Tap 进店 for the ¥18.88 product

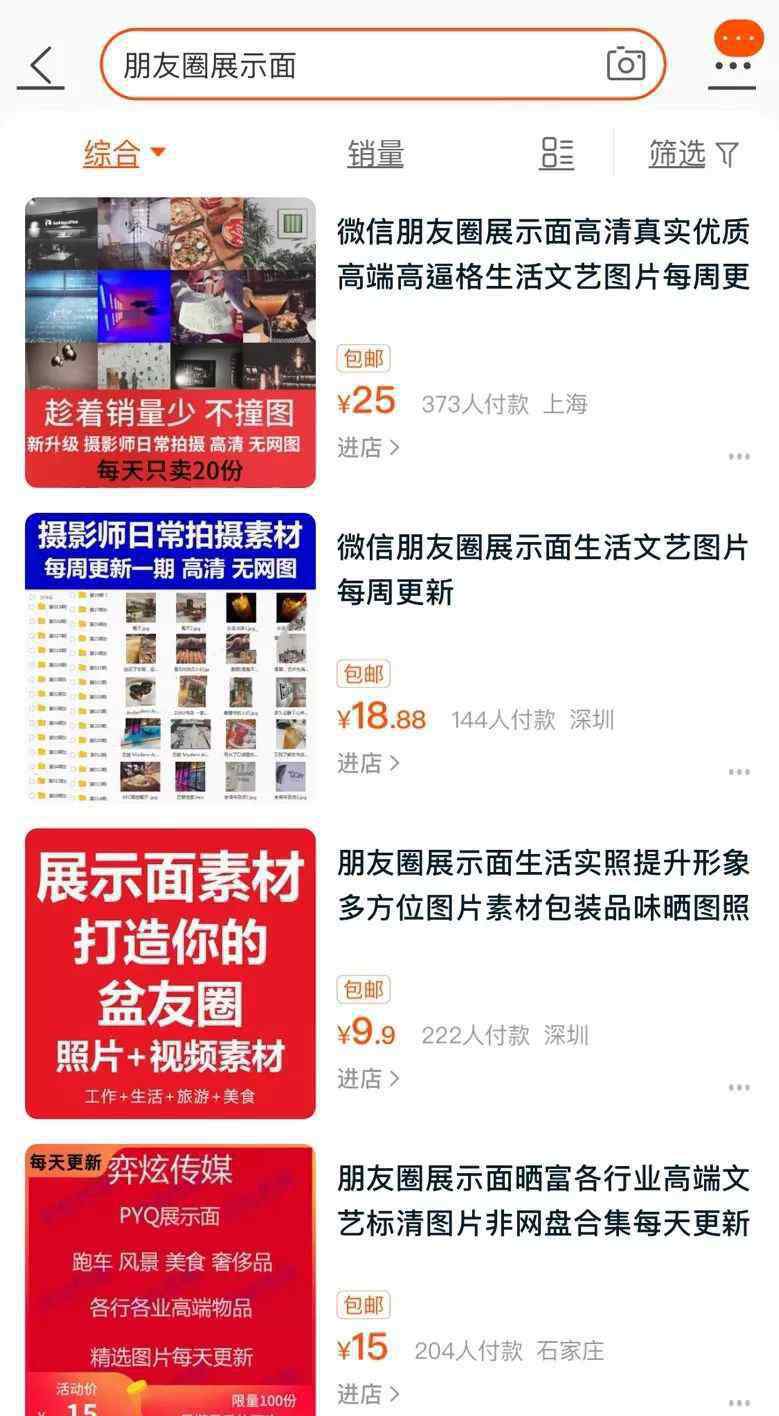pyautogui.click(x=368, y=762)
